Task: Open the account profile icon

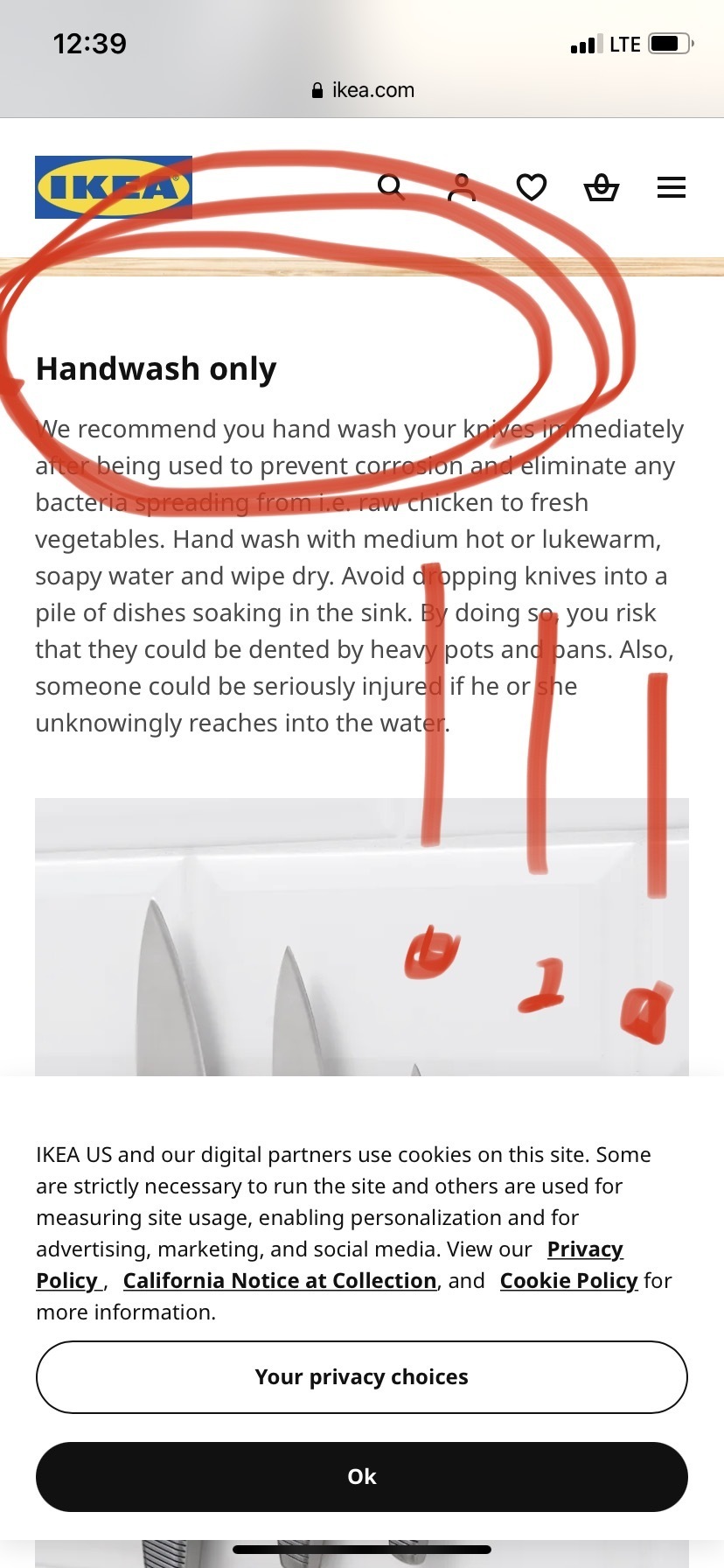Action: [x=462, y=187]
